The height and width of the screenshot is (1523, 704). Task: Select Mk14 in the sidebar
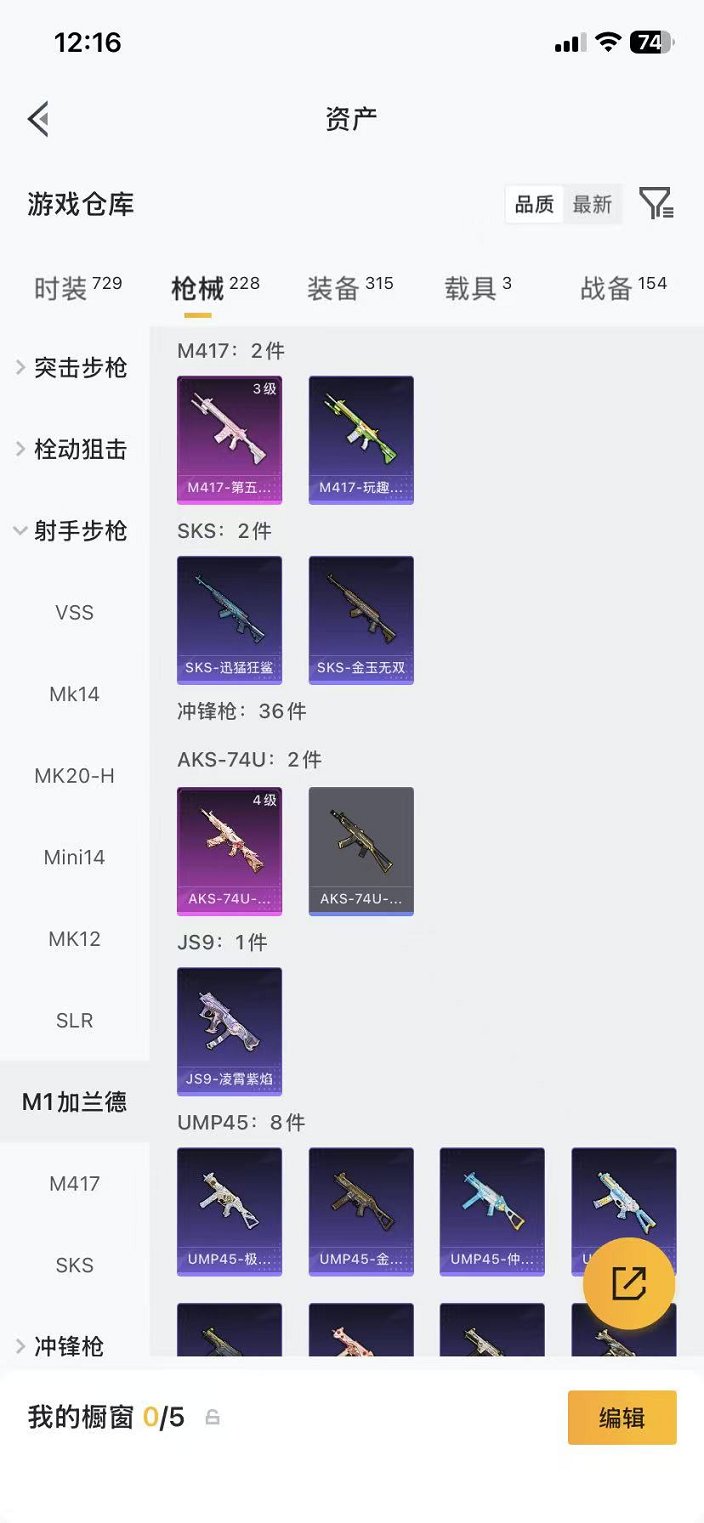click(74, 694)
